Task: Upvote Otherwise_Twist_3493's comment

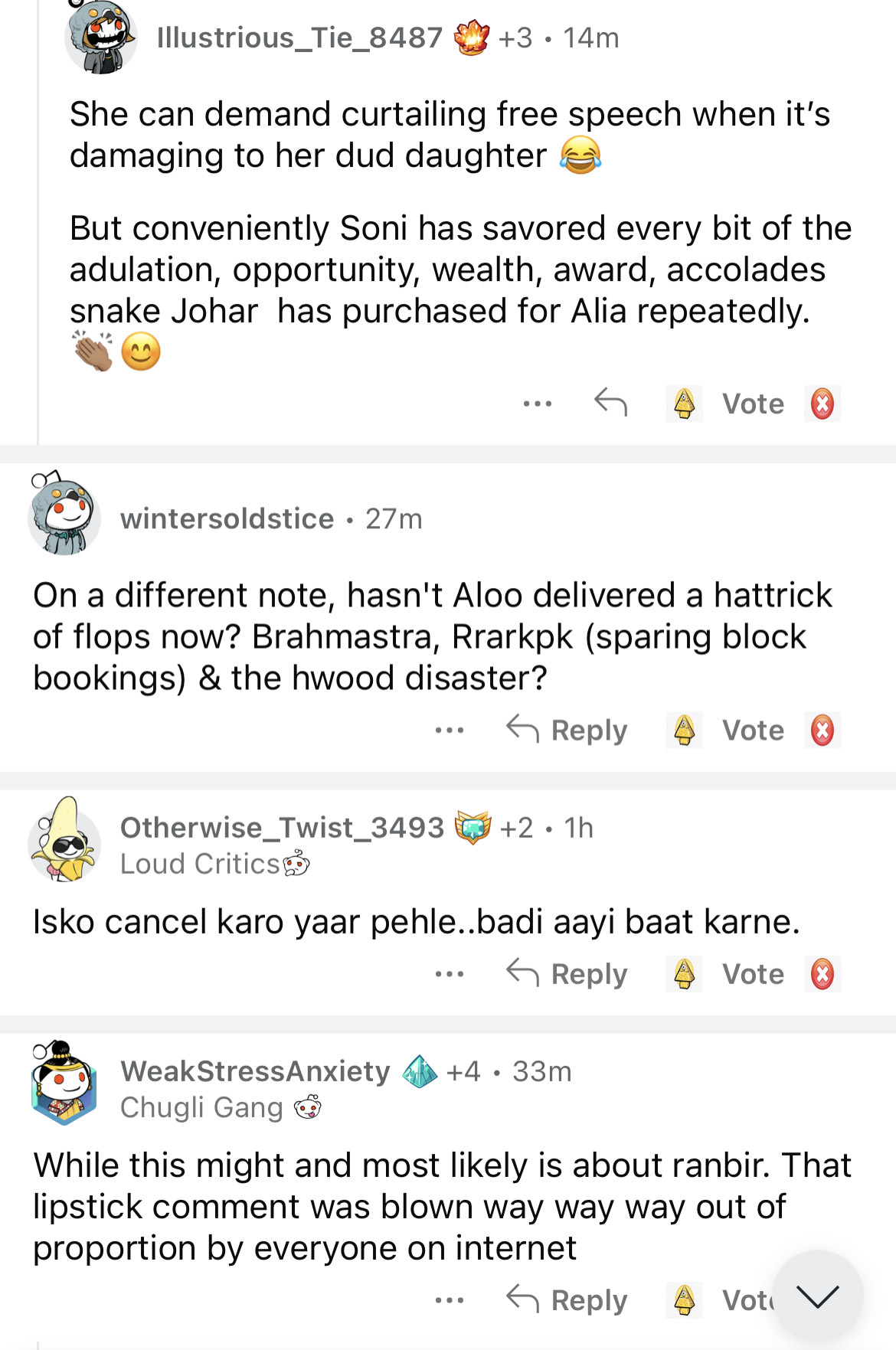Action: point(684,973)
